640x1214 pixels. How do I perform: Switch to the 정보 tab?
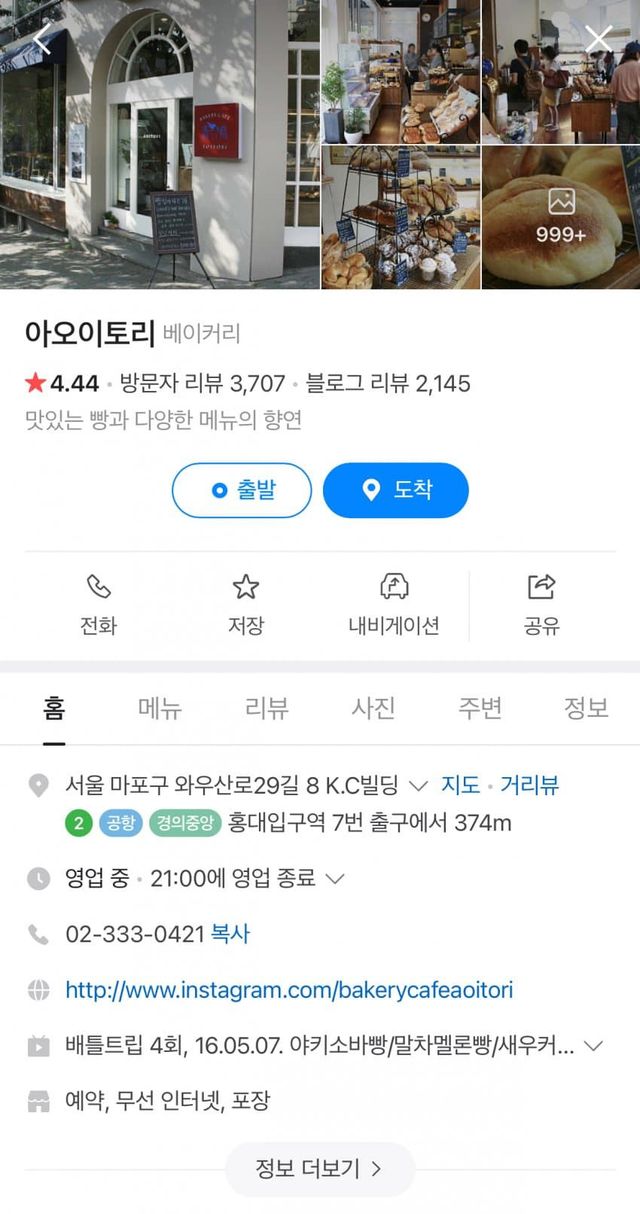(x=586, y=709)
